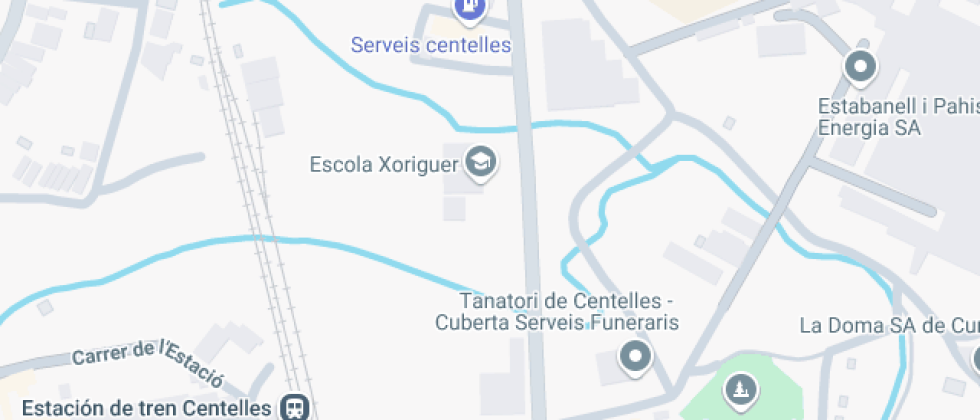Screen dimensions: 980x420
Task: Tap the Estabanell i Pahisa Energia marker
Action: (x=861, y=67)
